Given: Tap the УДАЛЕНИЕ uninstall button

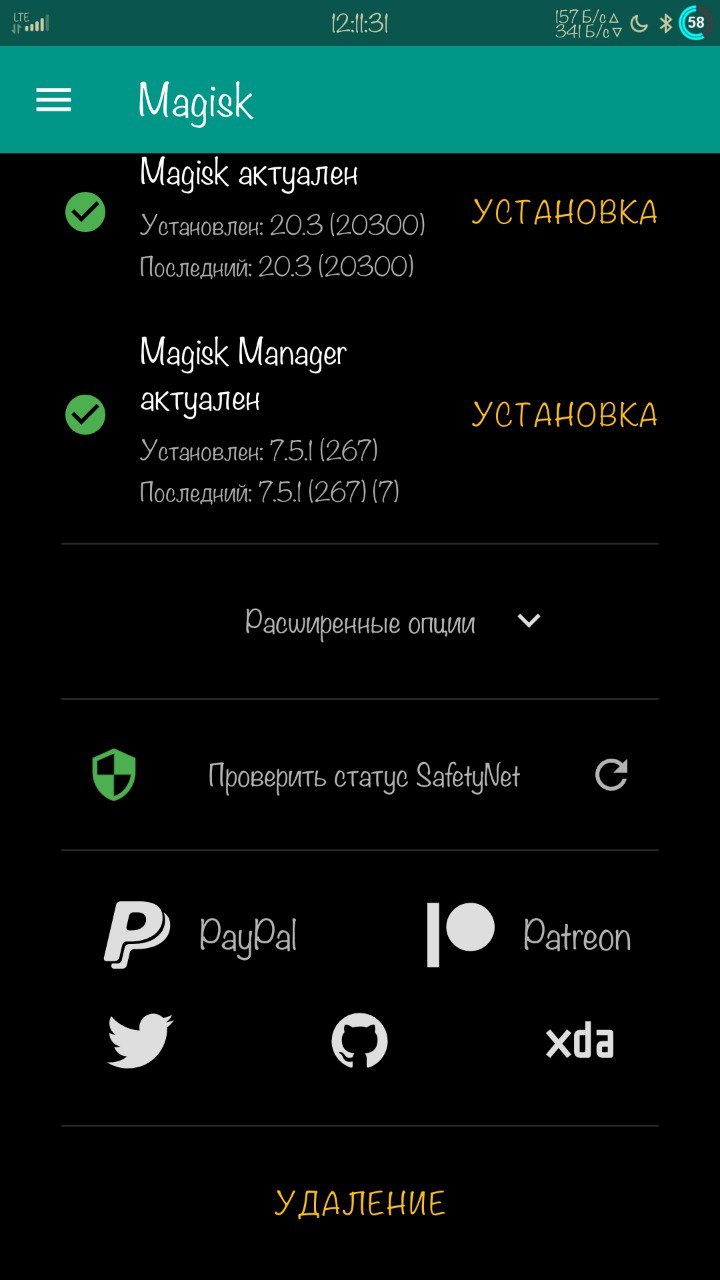Looking at the screenshot, I should [x=360, y=1203].
